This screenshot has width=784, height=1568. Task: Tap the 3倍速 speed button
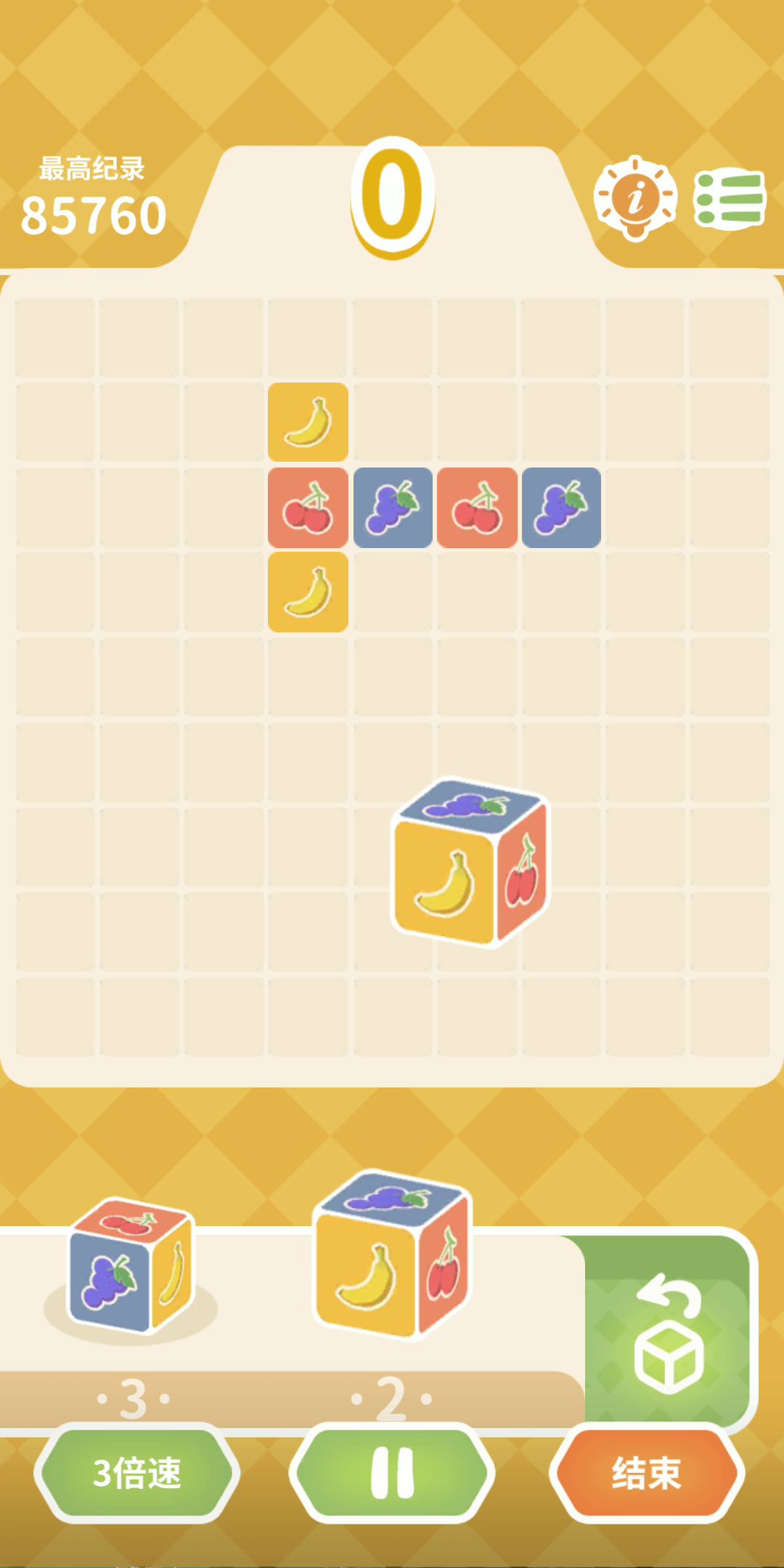coord(136,1473)
